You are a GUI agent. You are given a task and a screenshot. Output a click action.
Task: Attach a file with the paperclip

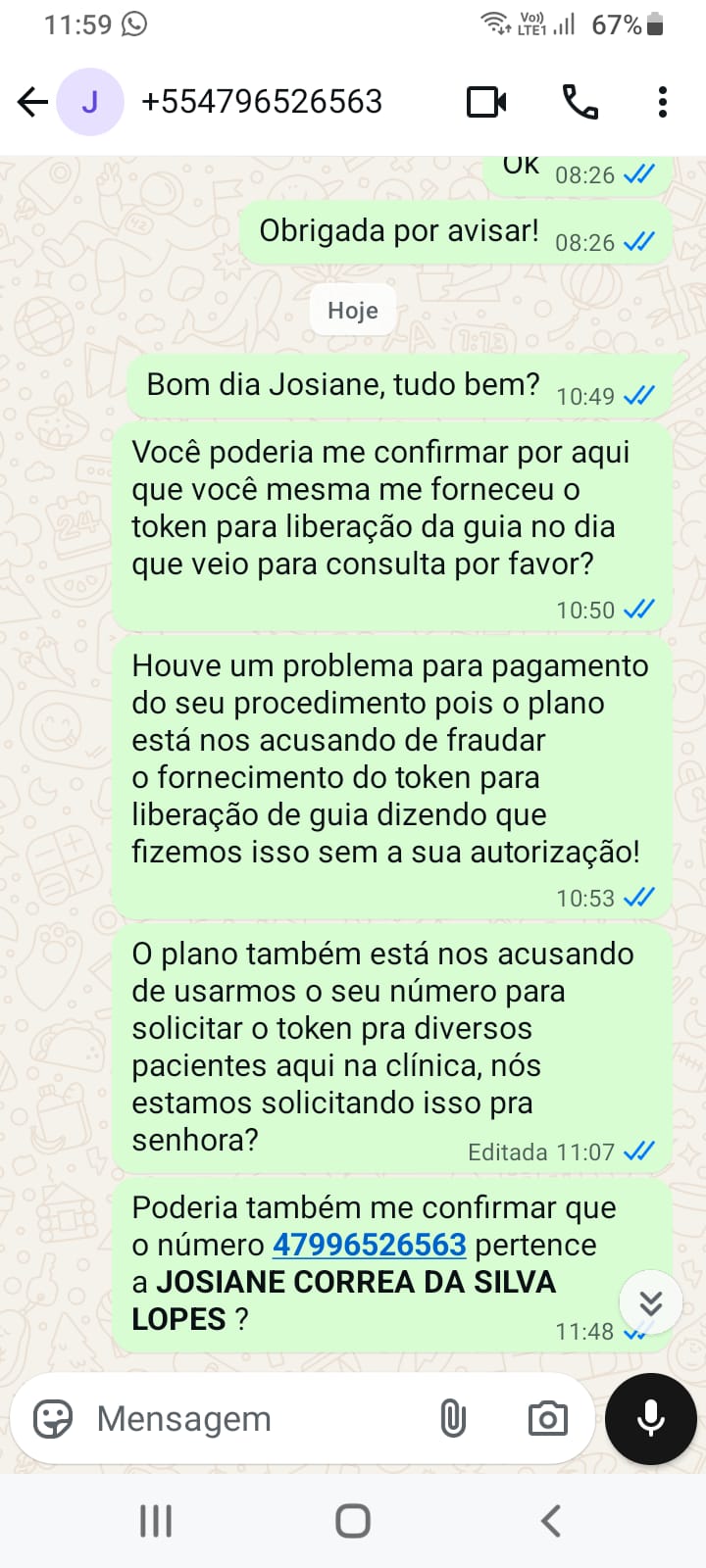coord(453,1418)
